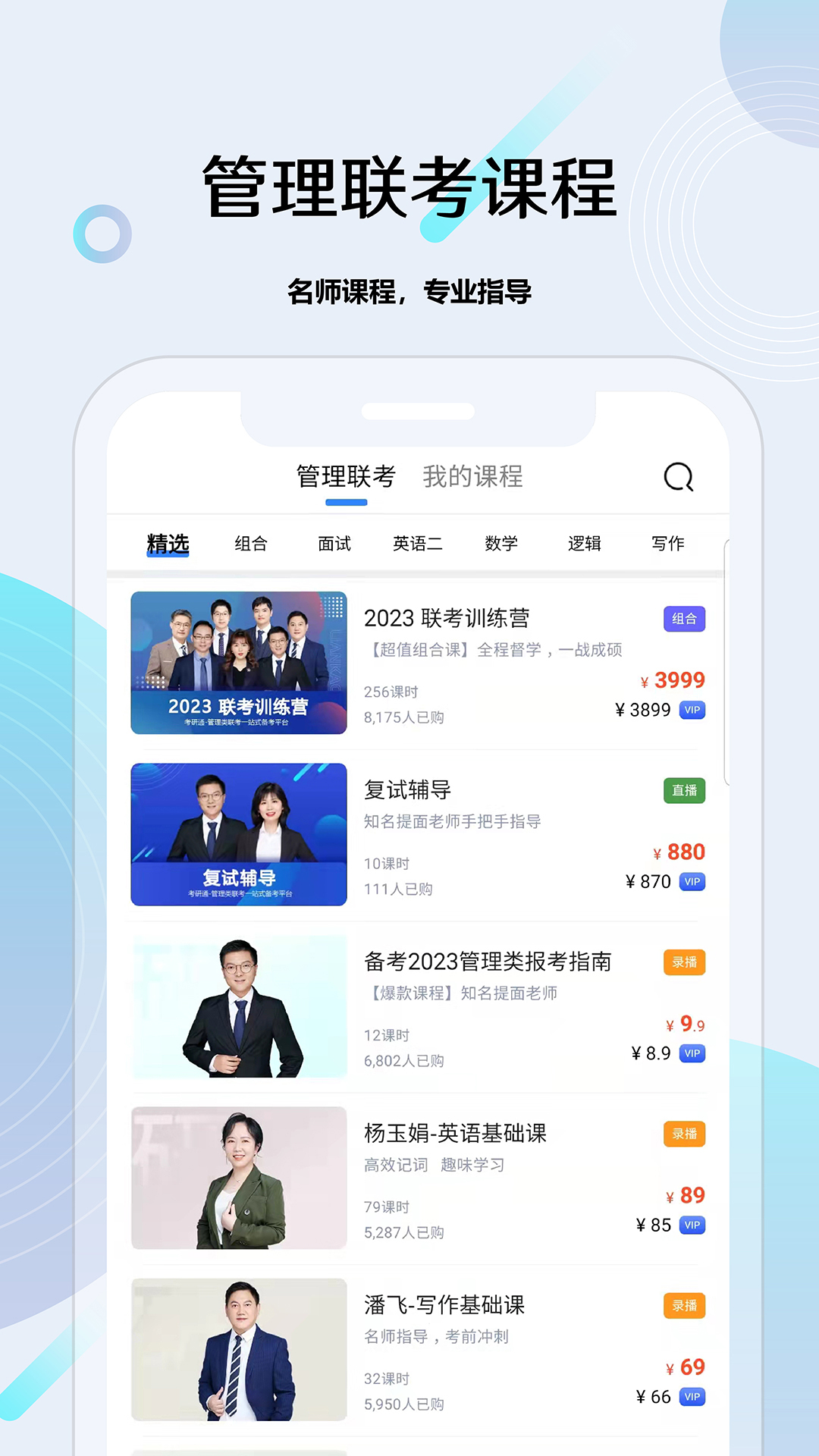Tap the VIP badge next to ¥3899
The image size is (819, 1456).
coord(691,710)
